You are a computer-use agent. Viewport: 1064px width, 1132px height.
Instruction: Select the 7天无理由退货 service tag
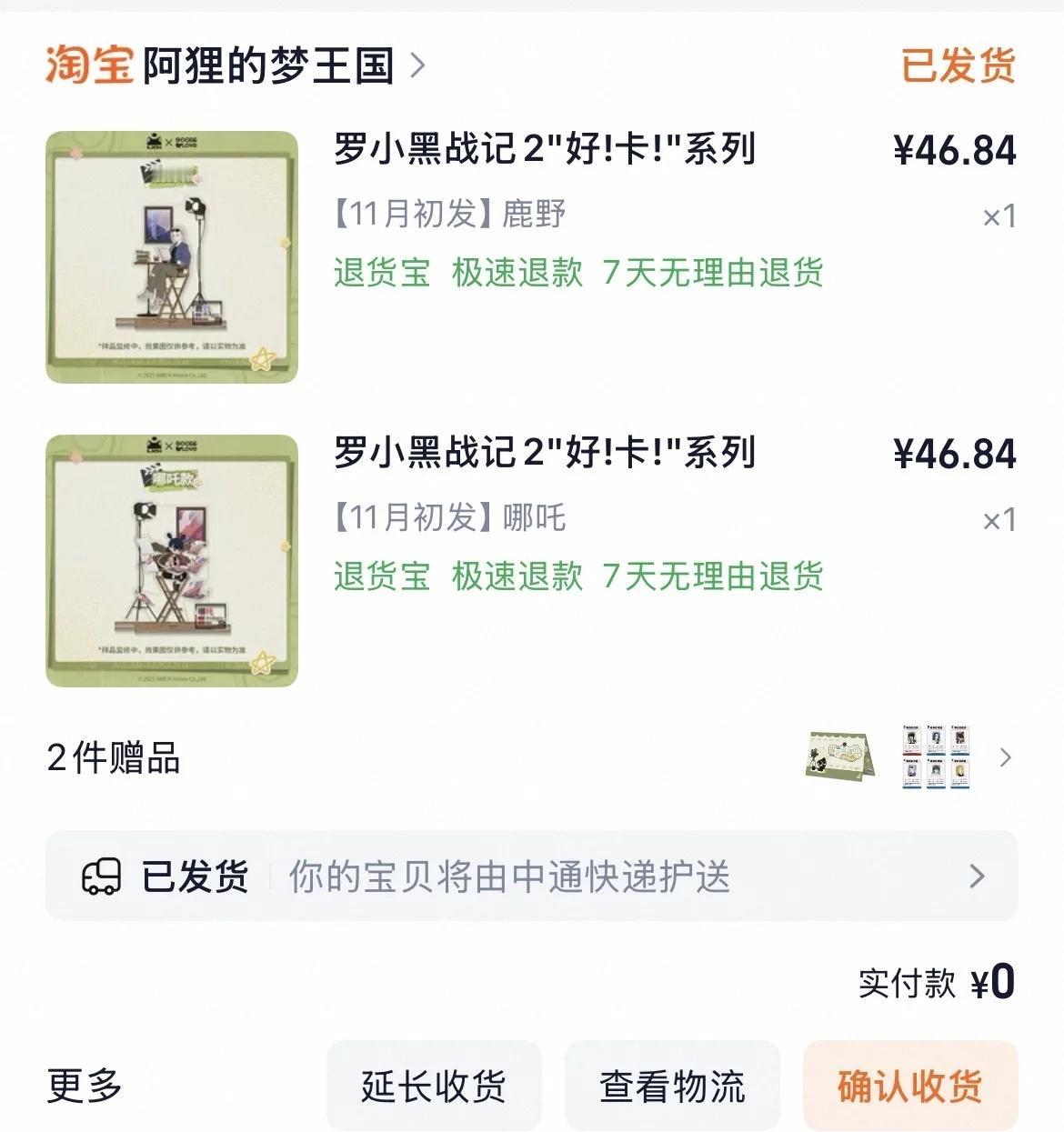(715, 273)
